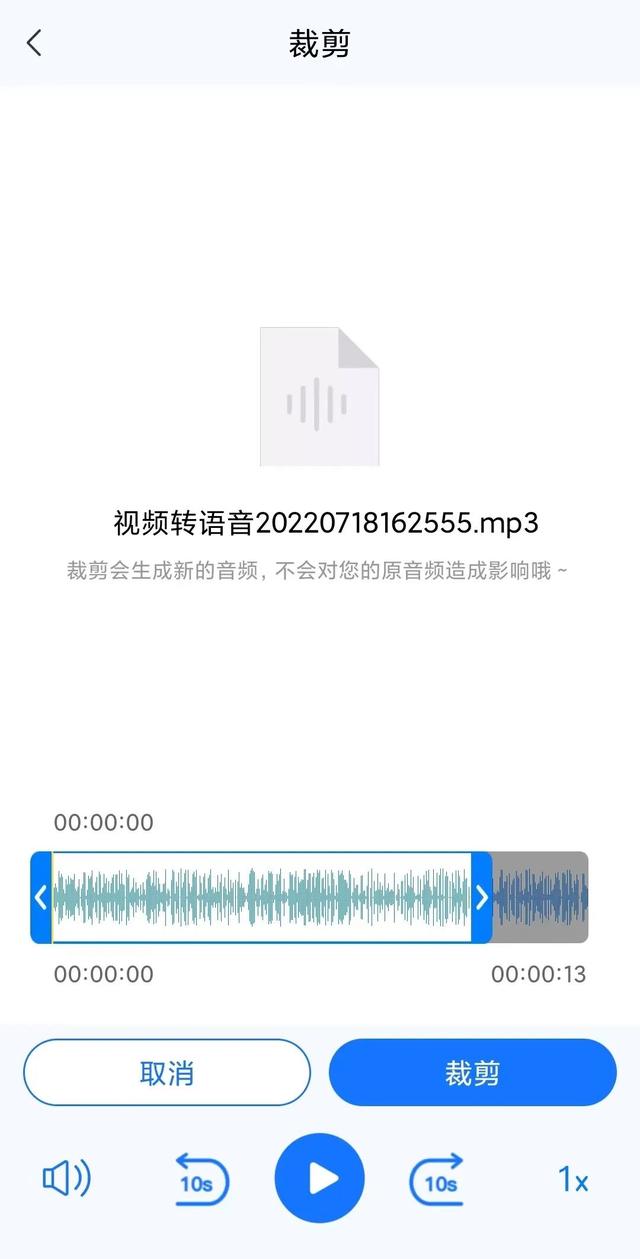
Task: Tap the 取消 button
Action: 167,1073
